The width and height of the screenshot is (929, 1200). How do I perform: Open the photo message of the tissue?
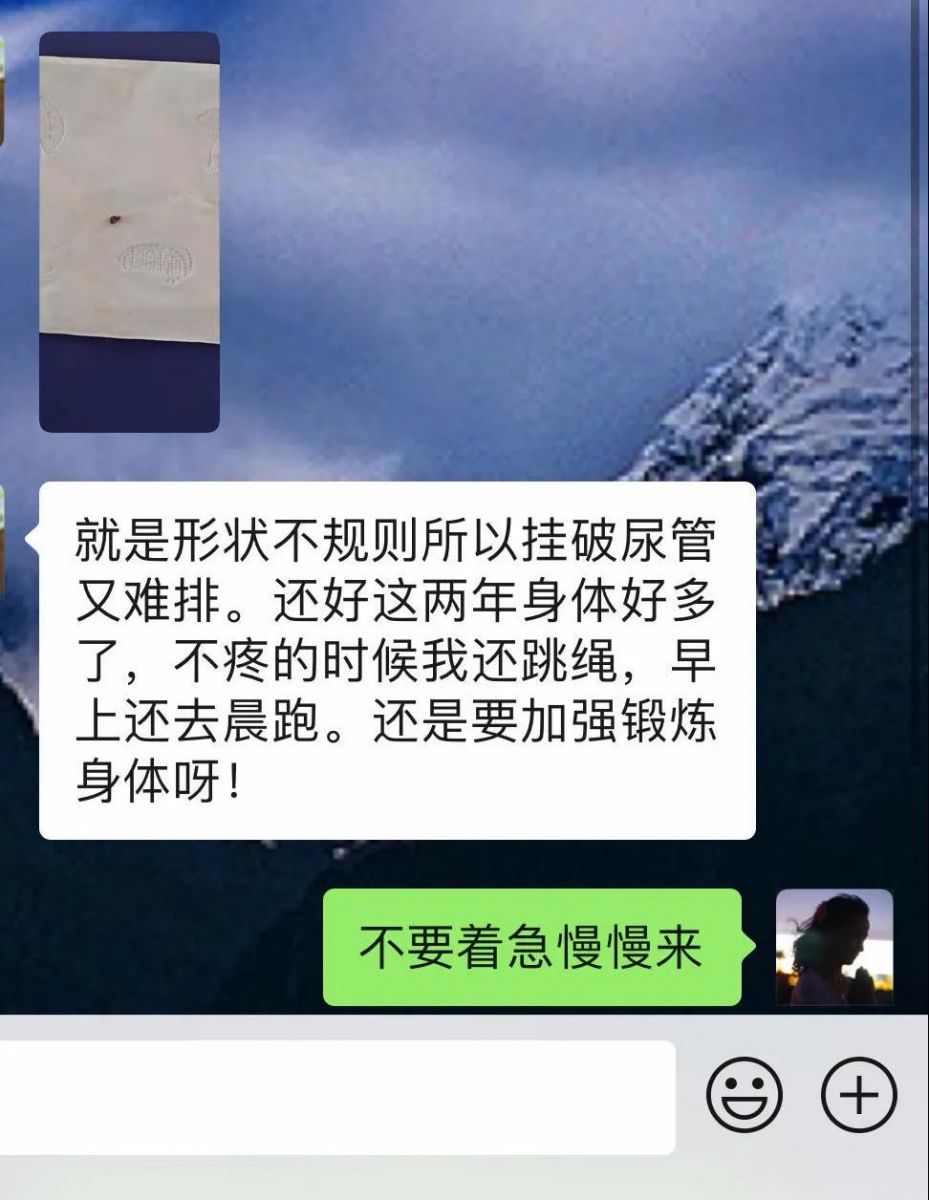point(129,232)
